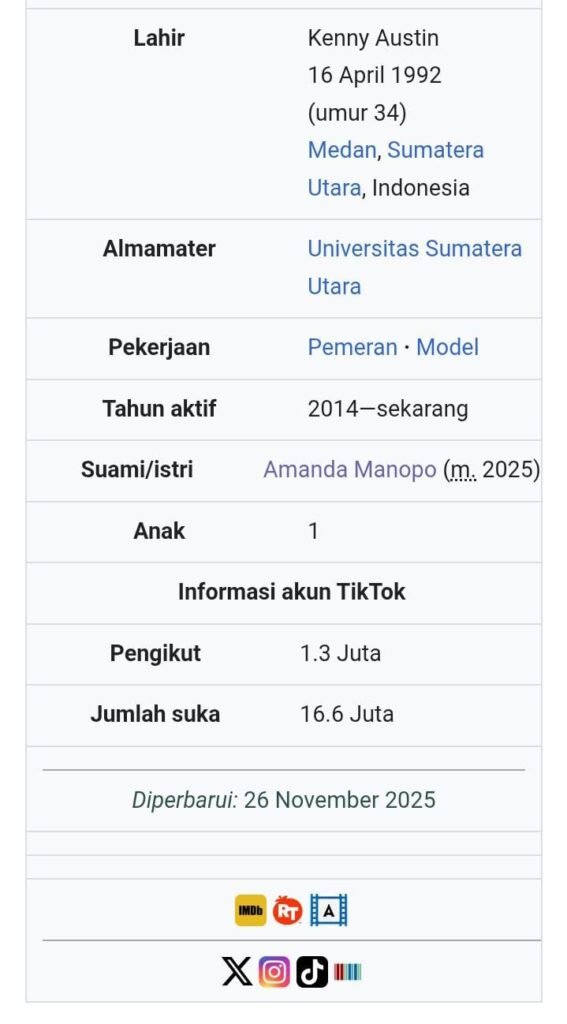Viewport: 567px width, 1024px height.
Task: Follow the Model occupation link
Action: click(447, 347)
